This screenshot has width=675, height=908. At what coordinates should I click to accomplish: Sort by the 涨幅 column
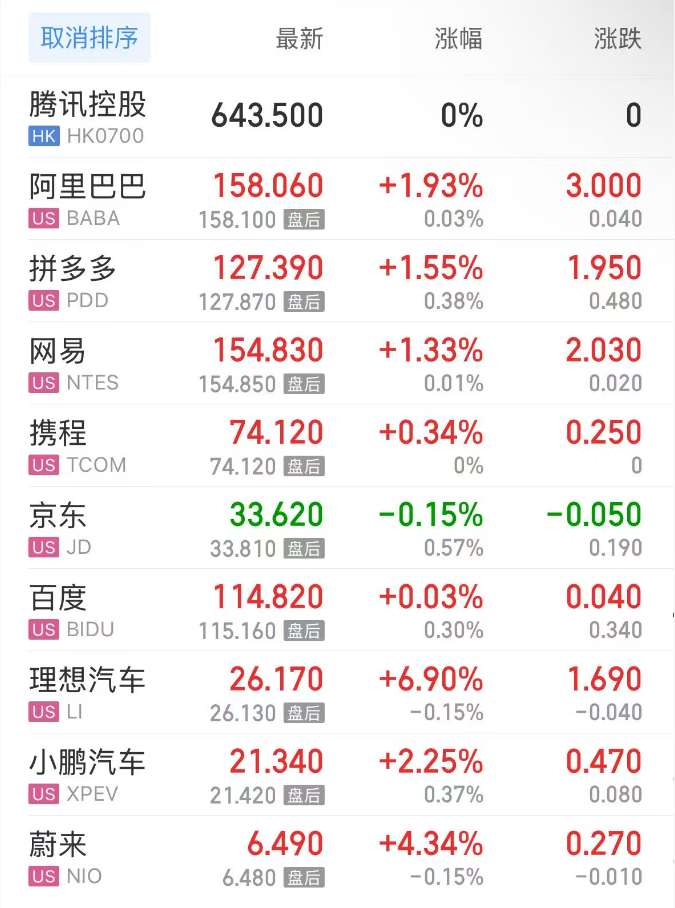point(458,39)
